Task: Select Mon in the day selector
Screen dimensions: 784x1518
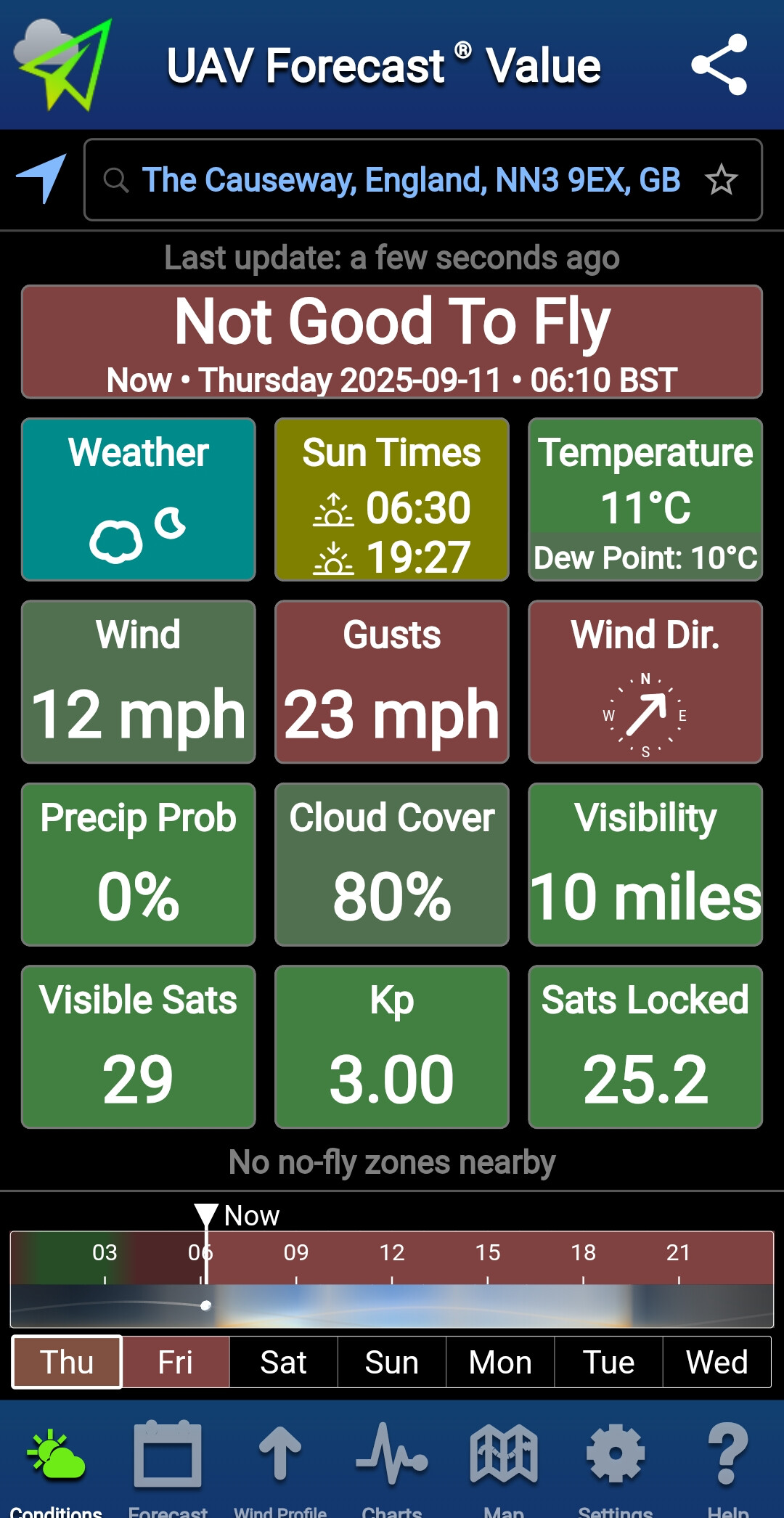Action: [x=500, y=1362]
